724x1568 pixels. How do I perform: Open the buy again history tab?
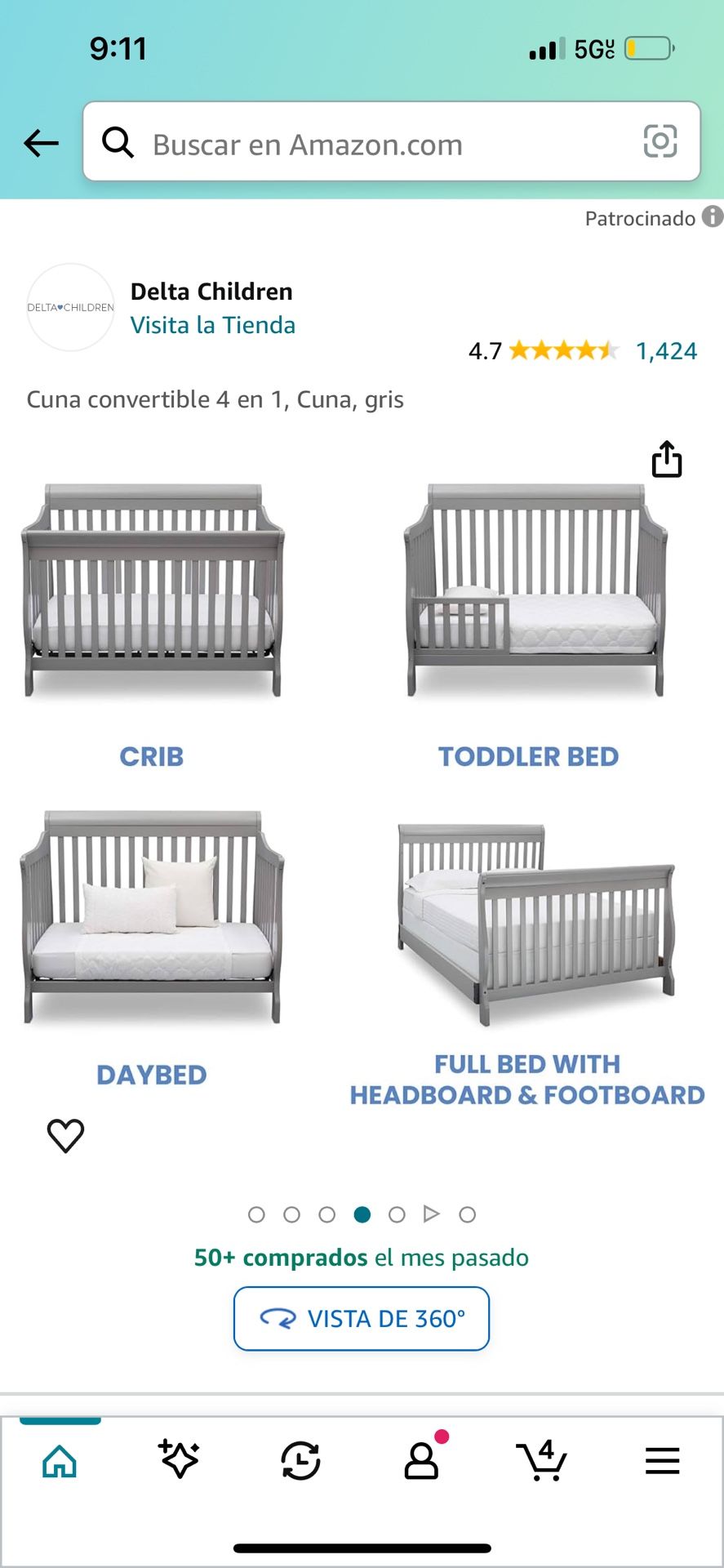[300, 1460]
